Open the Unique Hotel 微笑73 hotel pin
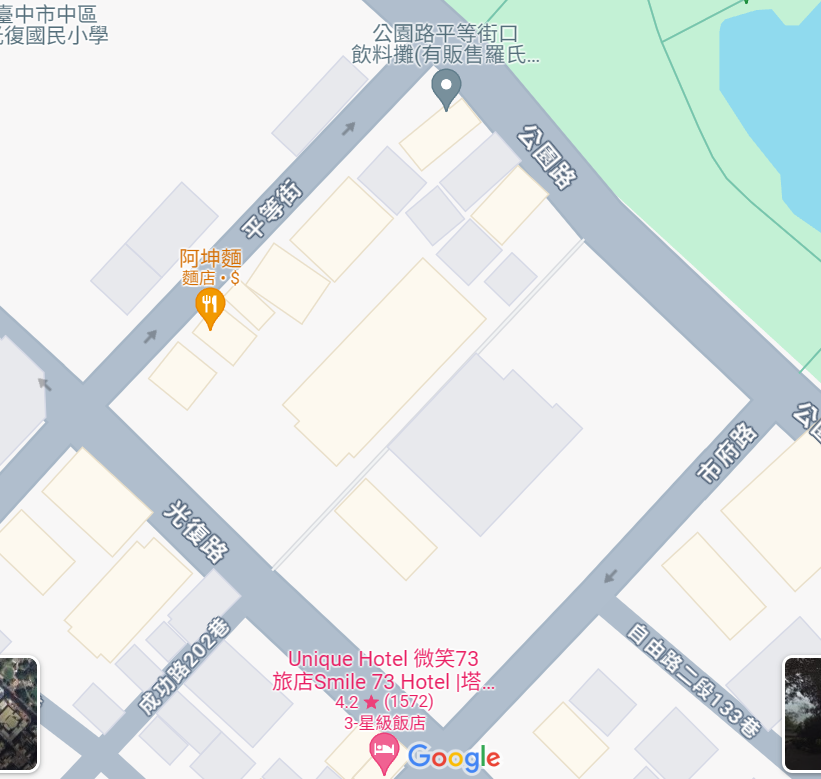Viewport: 821px width, 779px height. (384, 753)
